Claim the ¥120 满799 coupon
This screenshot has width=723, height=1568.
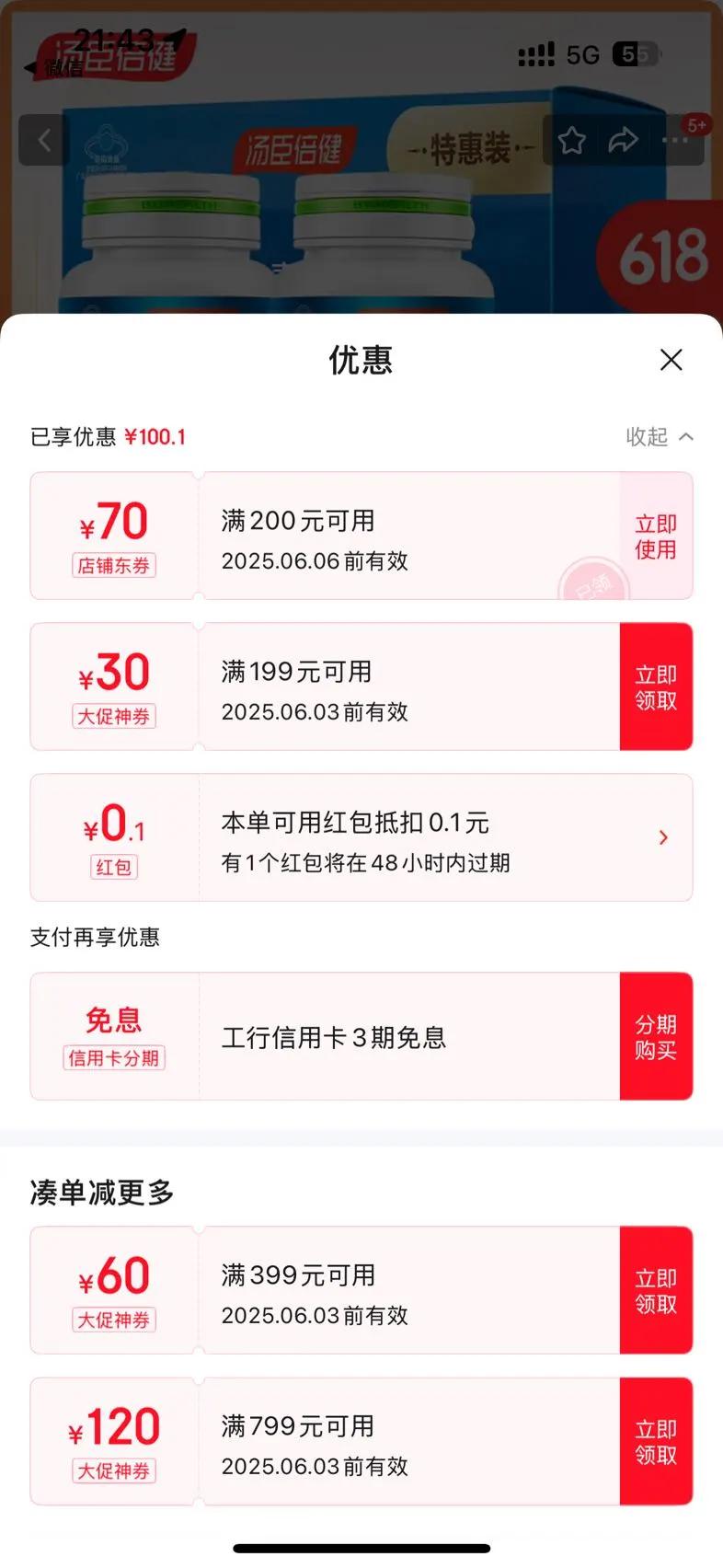click(655, 1442)
